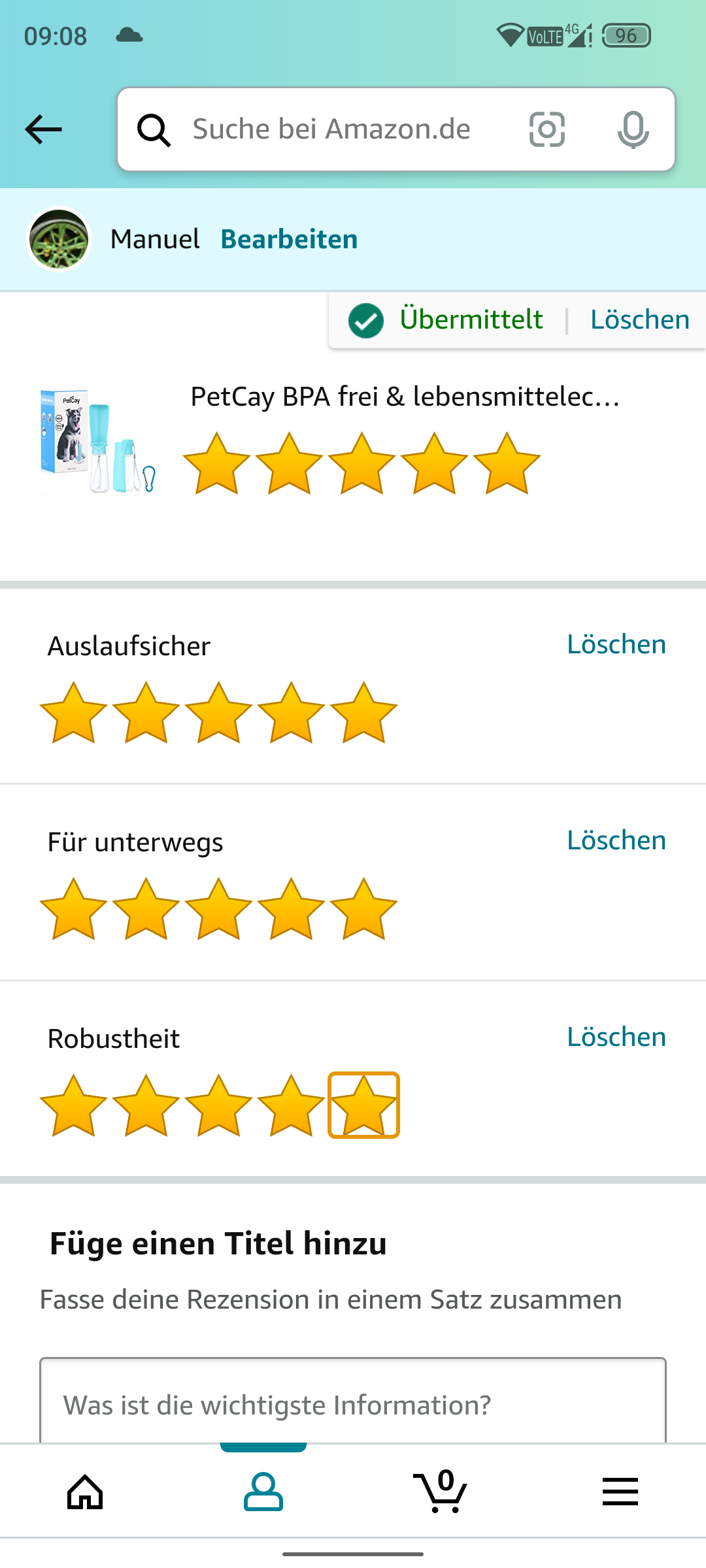Open the hamburger menu tab

click(620, 1492)
